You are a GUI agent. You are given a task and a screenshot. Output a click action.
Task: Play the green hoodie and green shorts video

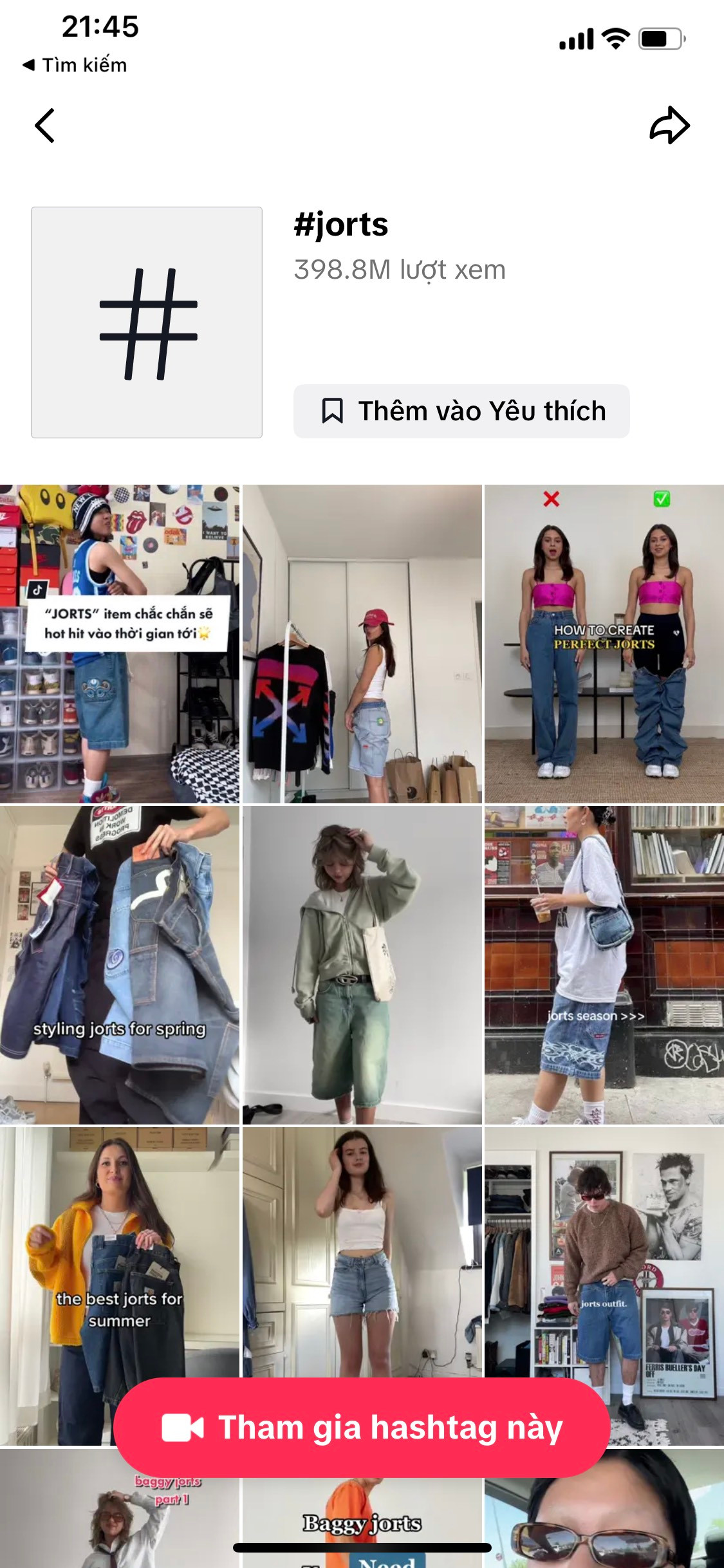coord(362,964)
